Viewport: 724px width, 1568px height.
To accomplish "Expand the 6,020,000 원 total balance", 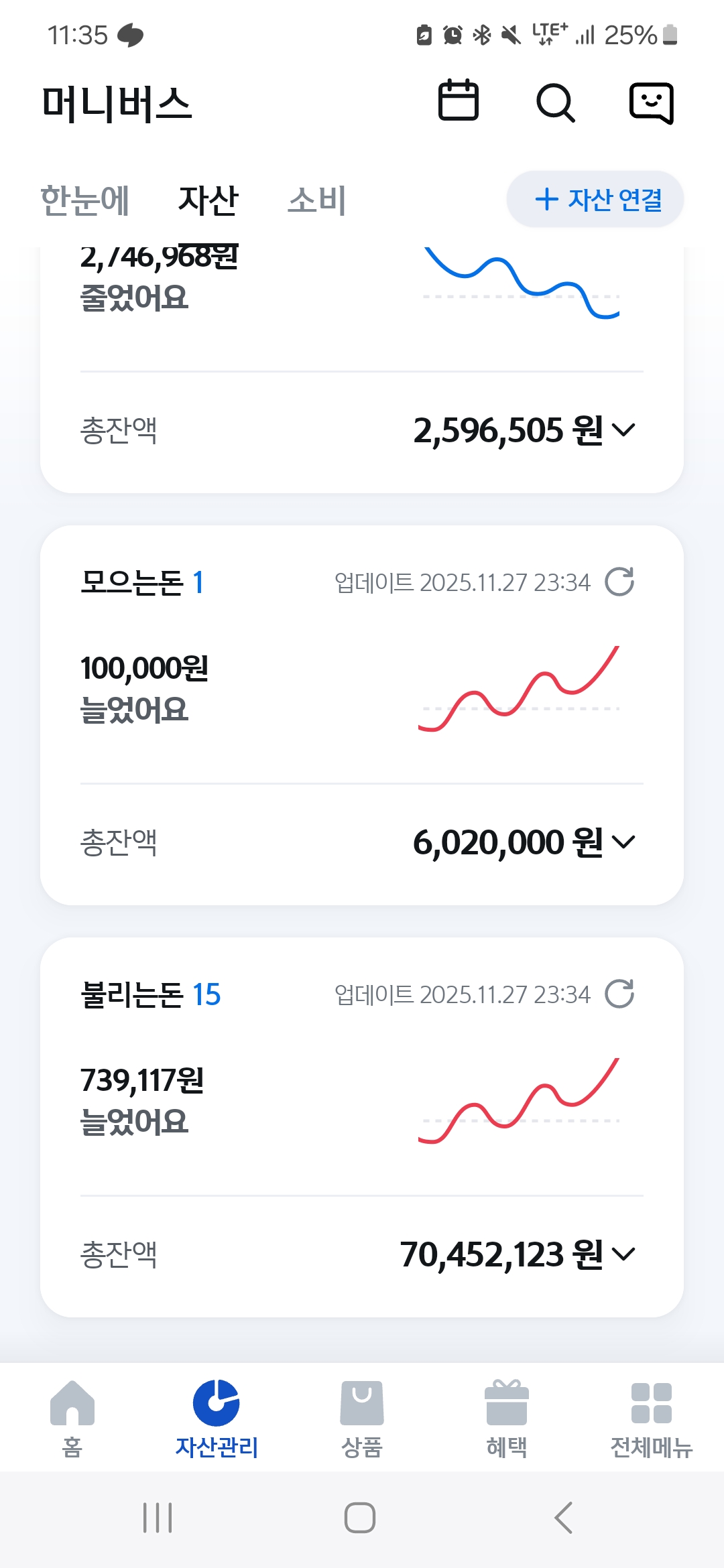I will coord(623,842).
